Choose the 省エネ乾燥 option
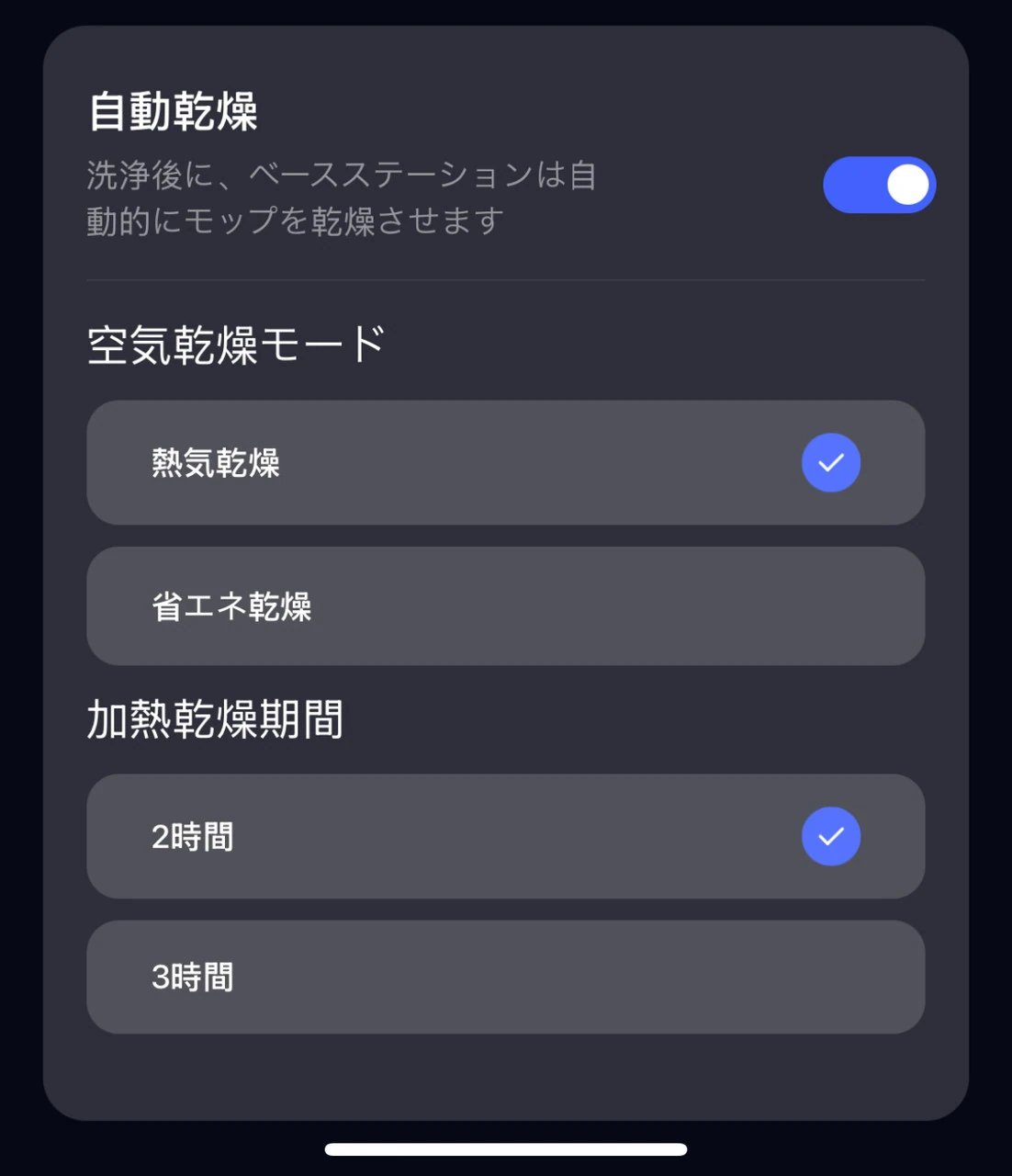 [505, 606]
